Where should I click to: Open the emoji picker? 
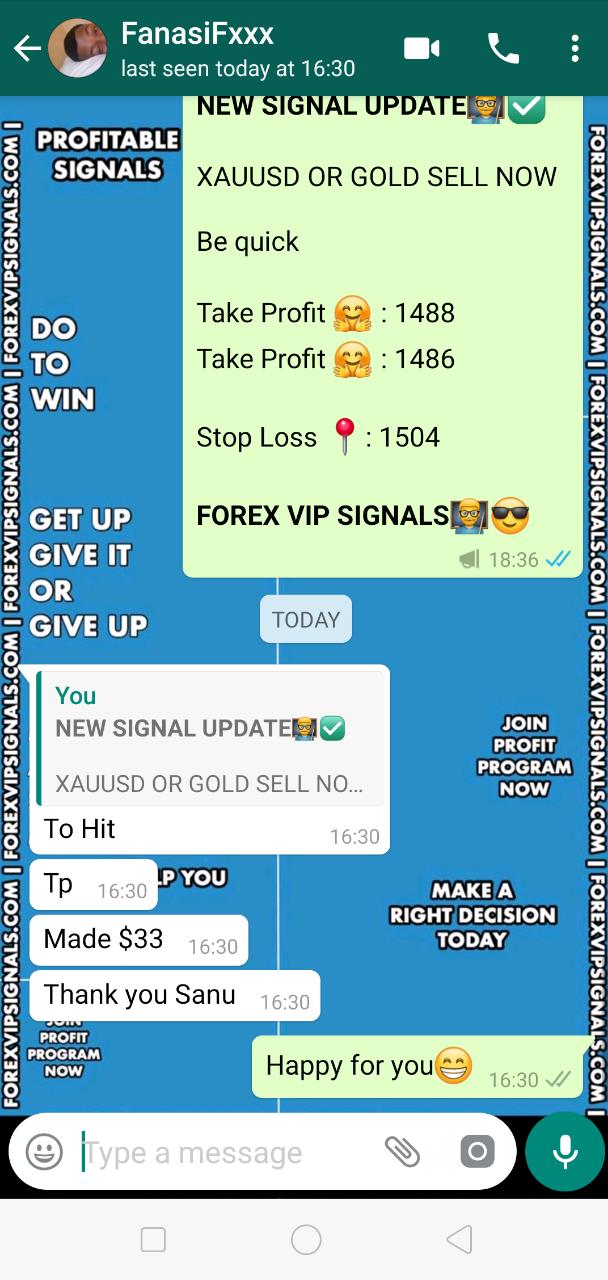(x=44, y=1152)
